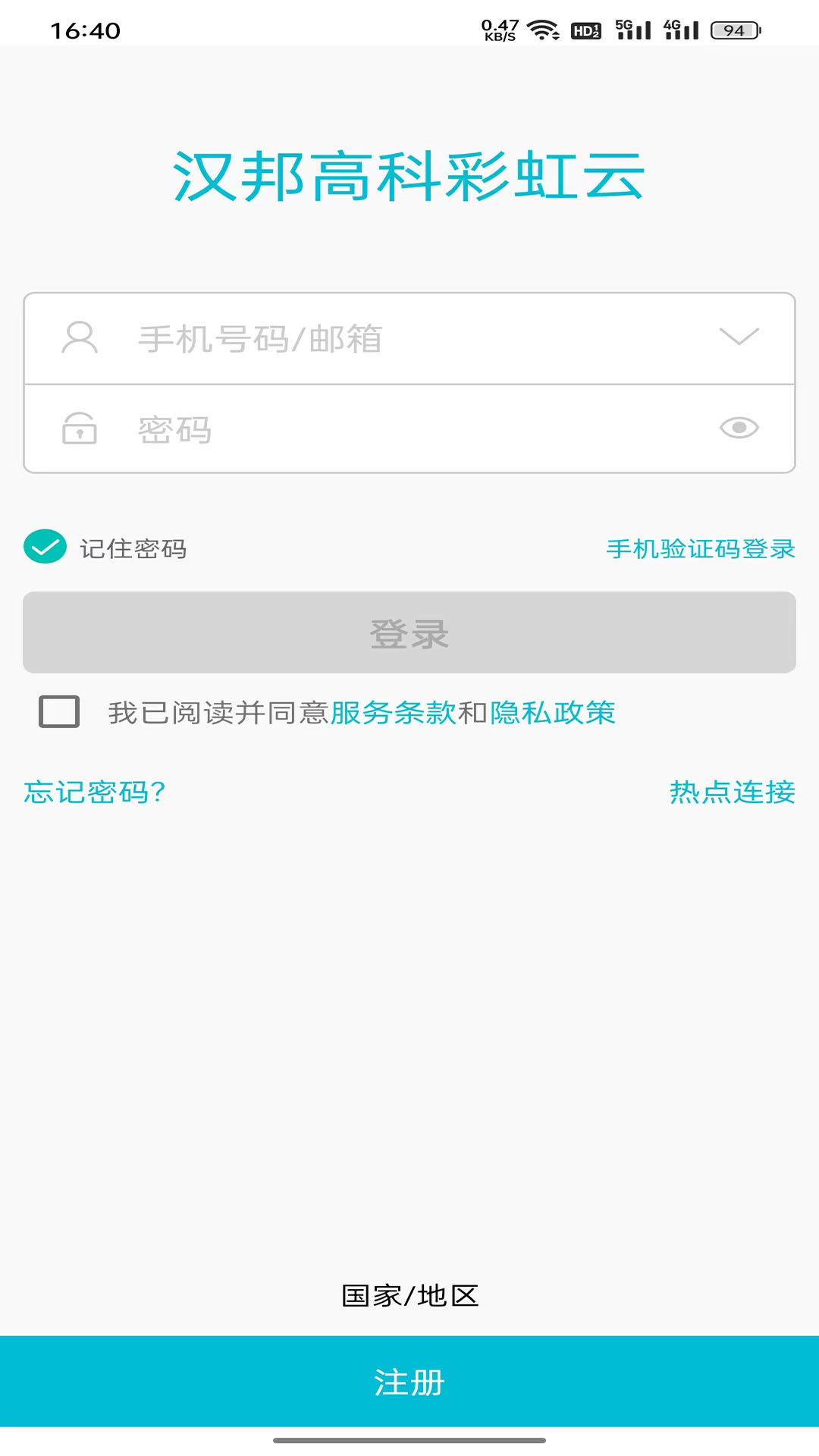Tap the HD icon in the status bar
819x1456 pixels.
click(x=584, y=30)
